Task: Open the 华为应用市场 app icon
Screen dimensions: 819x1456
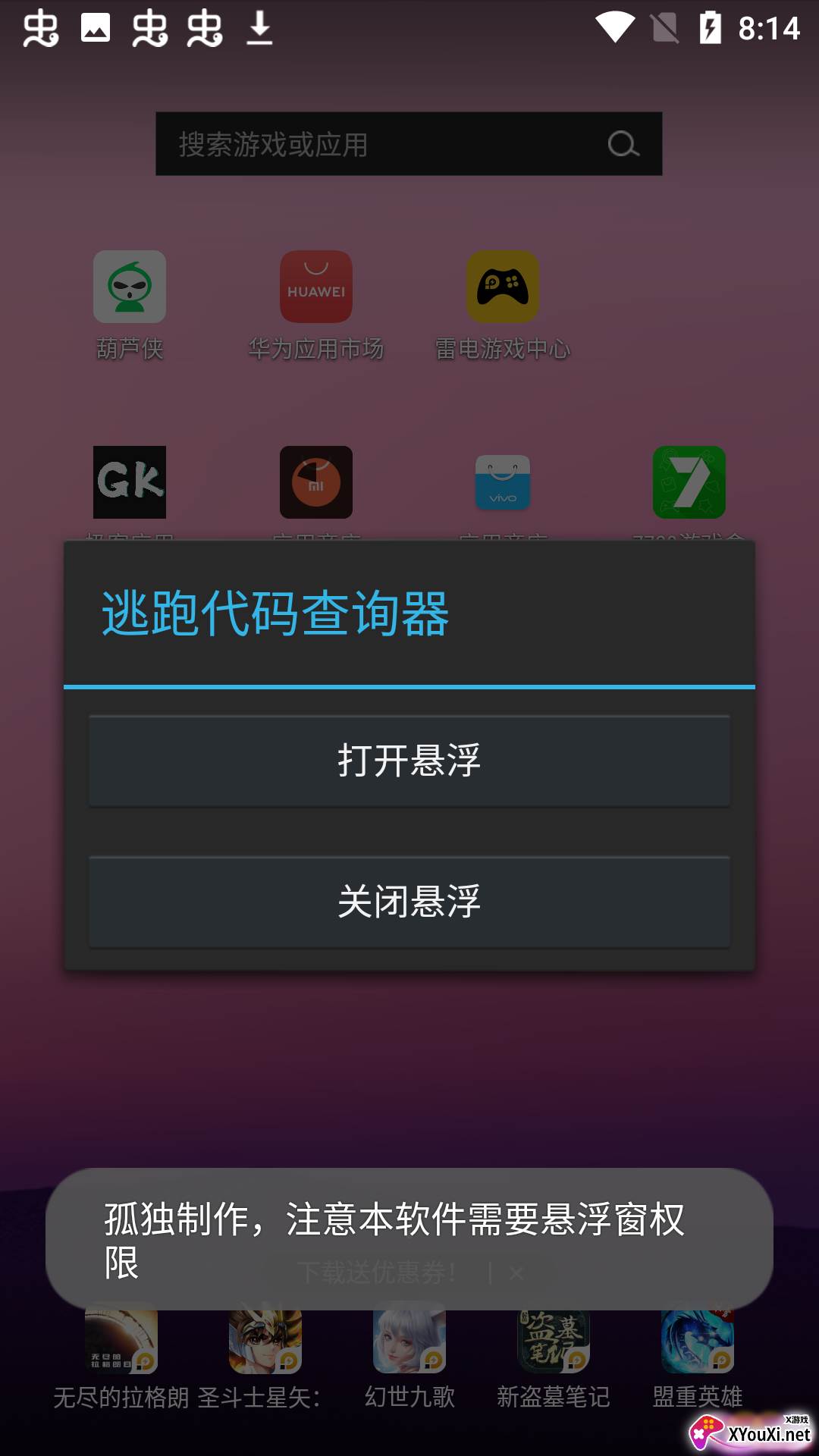Action: tap(316, 287)
